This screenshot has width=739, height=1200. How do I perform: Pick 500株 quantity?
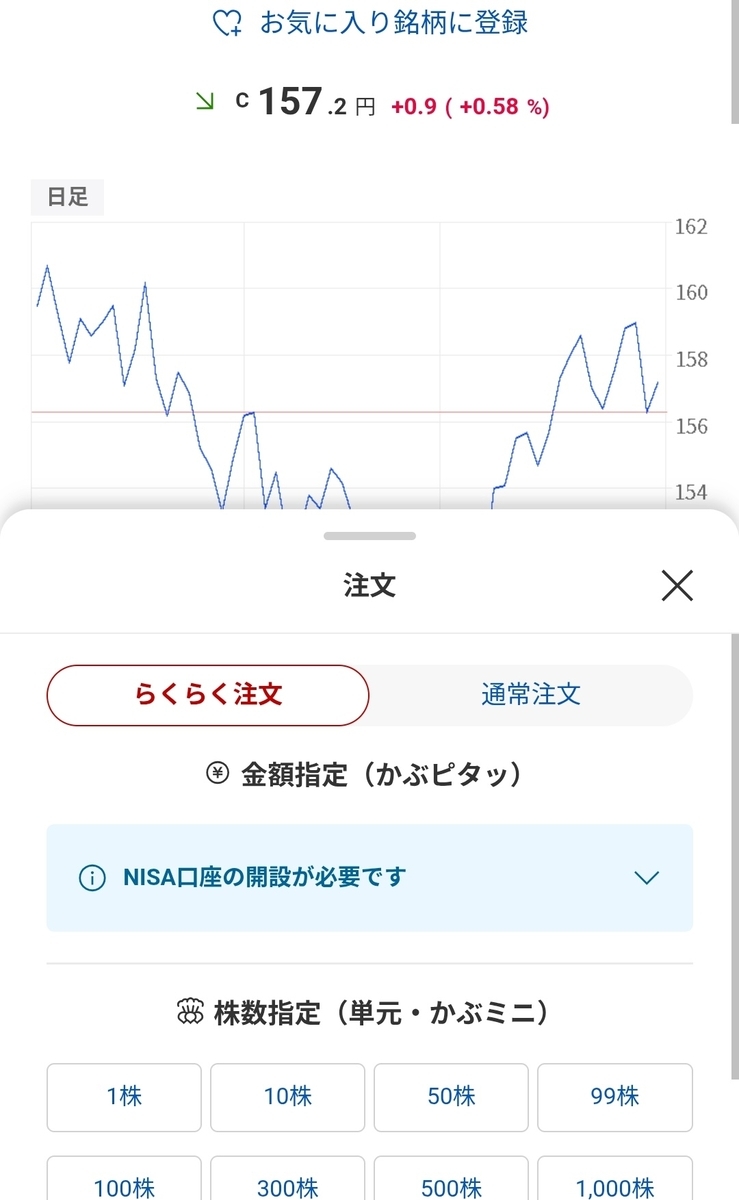tap(451, 1179)
